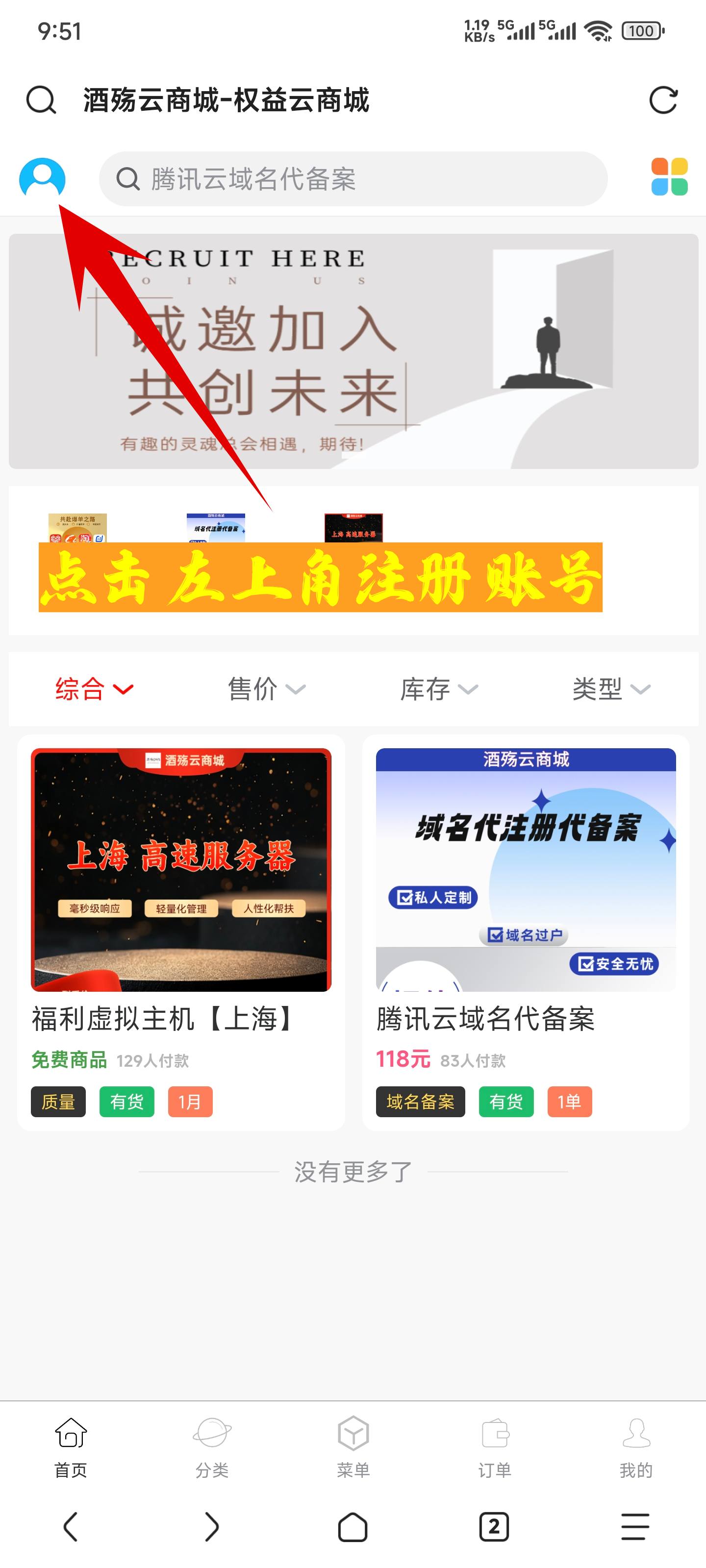This screenshot has width=706, height=1568.
Task: Open the 福利虚拟主机【上海】 product card
Action: pos(181,931)
